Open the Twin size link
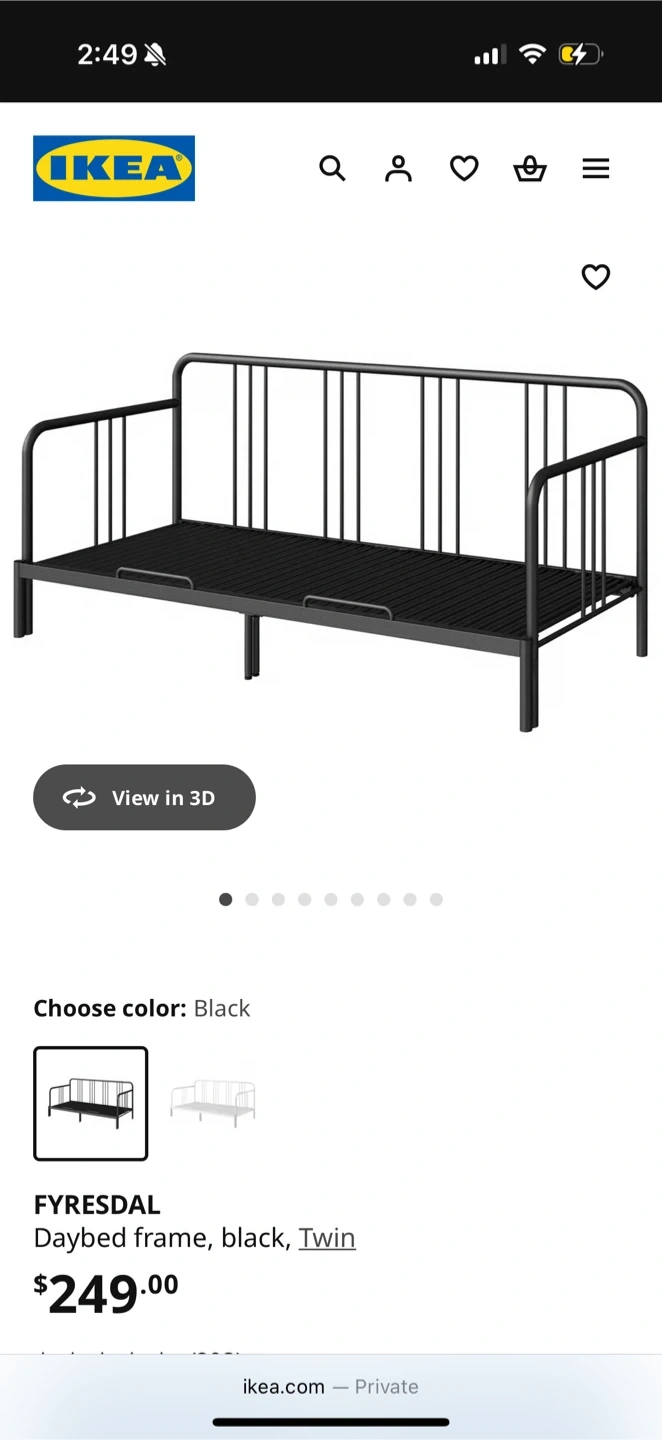662x1440 pixels. [x=327, y=1238]
